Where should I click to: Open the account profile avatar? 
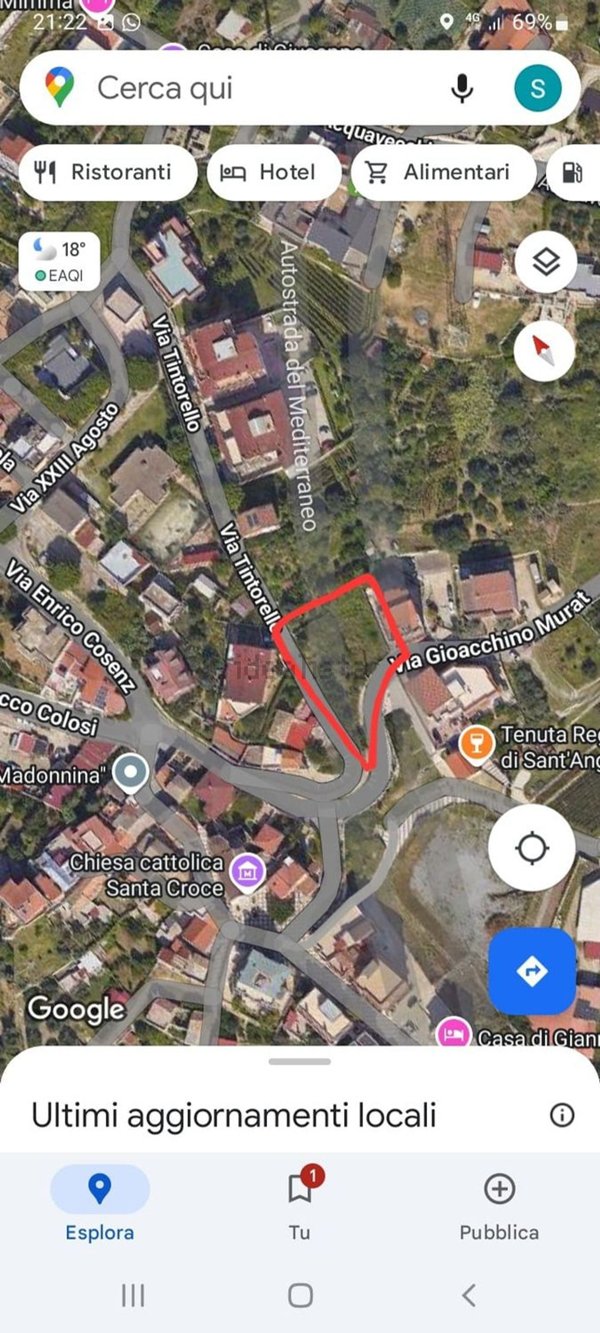[x=537, y=88]
